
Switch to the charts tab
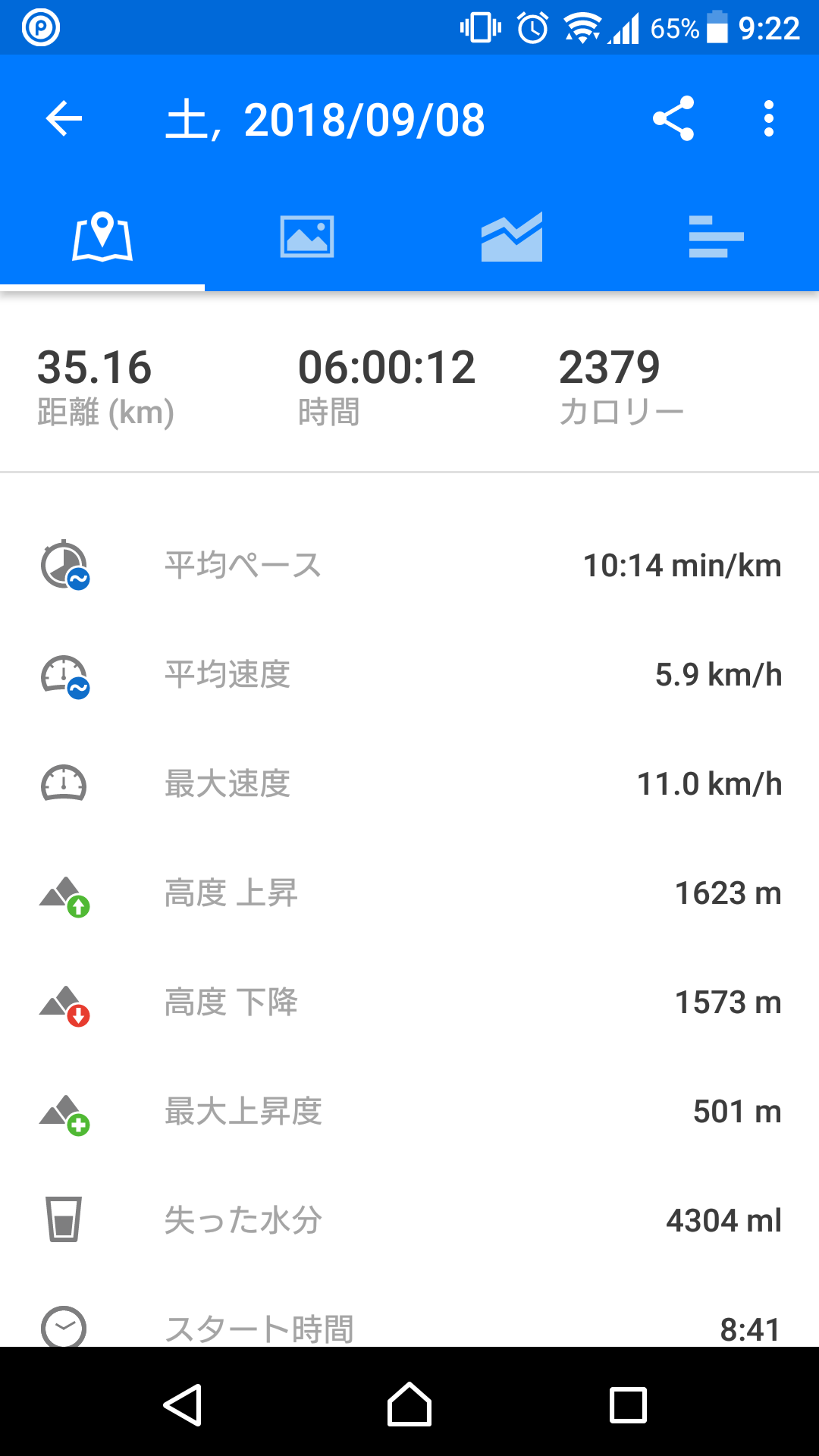pyautogui.click(x=512, y=237)
